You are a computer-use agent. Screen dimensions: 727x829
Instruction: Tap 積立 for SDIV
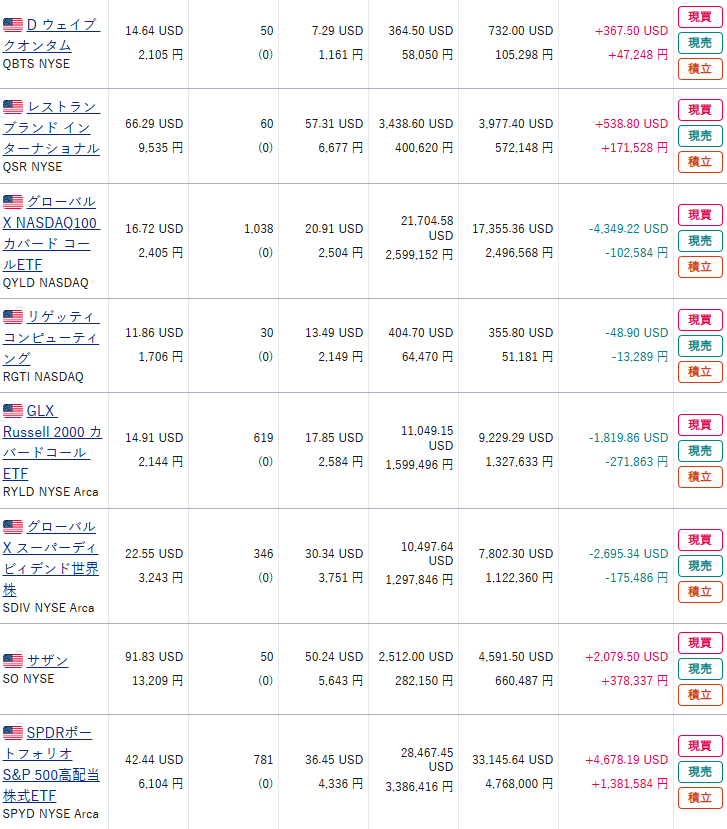[x=699, y=592]
